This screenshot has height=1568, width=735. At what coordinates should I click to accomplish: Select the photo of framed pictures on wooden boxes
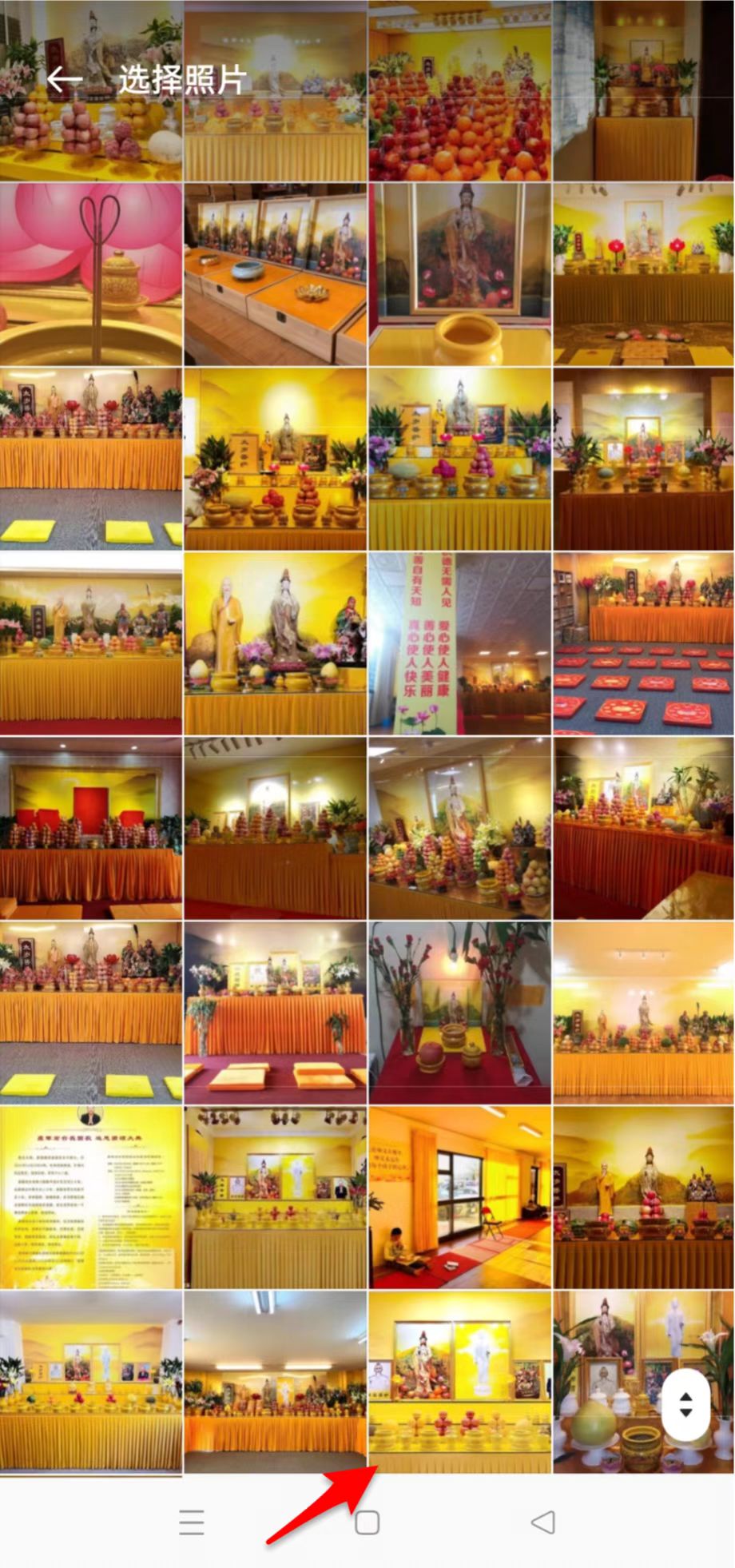276,274
